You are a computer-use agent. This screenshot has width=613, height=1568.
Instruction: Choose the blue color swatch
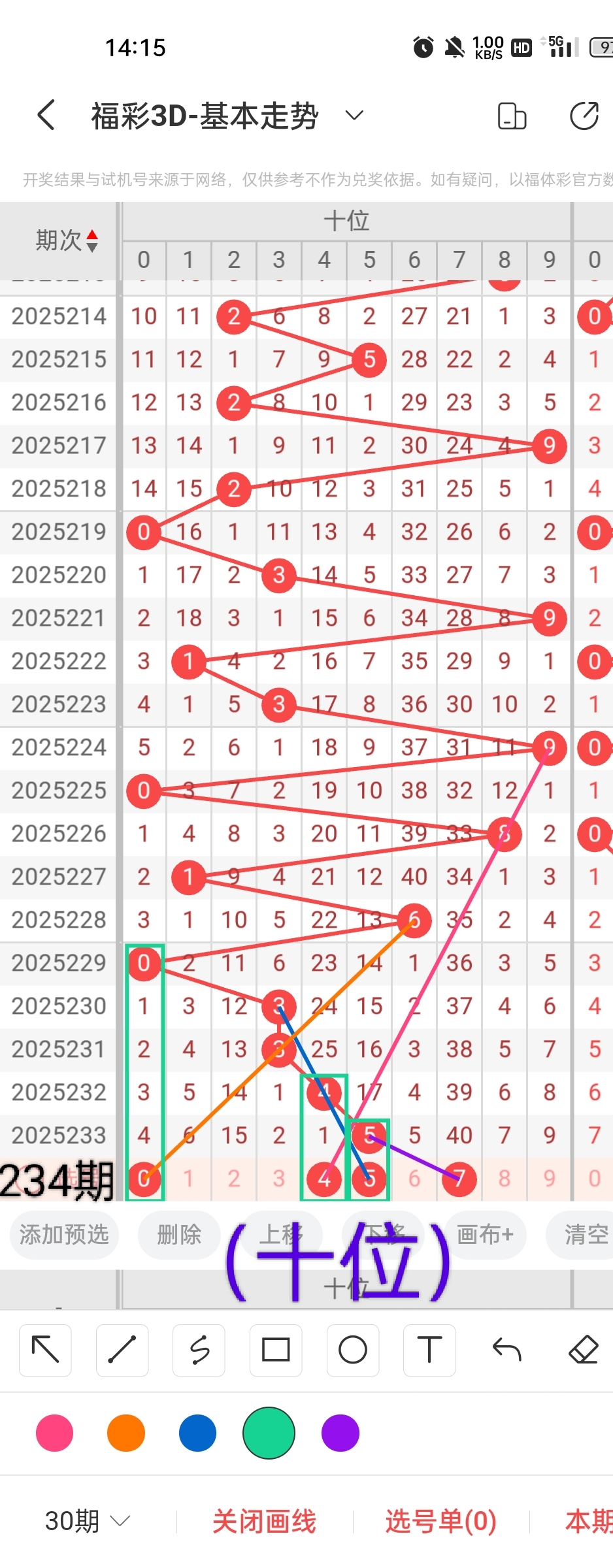(197, 1433)
